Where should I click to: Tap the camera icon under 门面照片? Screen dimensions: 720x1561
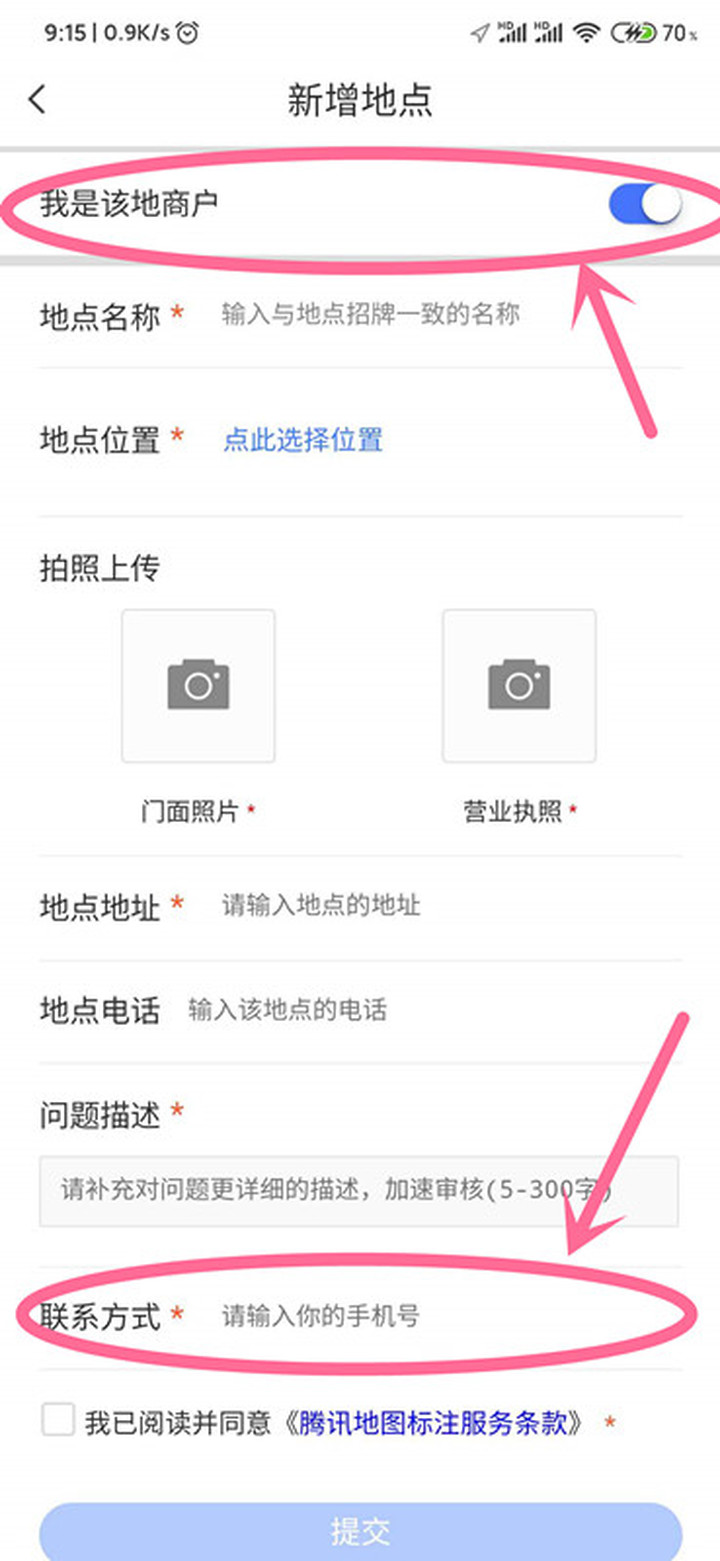[x=197, y=685]
